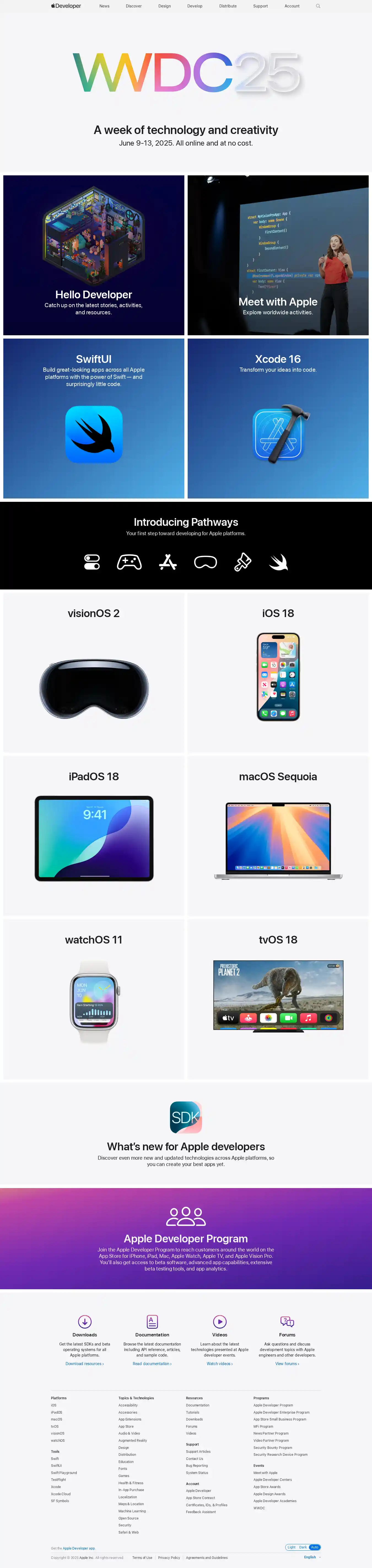Open the tvOS 18 tile
Image resolution: width=372 pixels, height=1568 pixels.
tap(278, 999)
